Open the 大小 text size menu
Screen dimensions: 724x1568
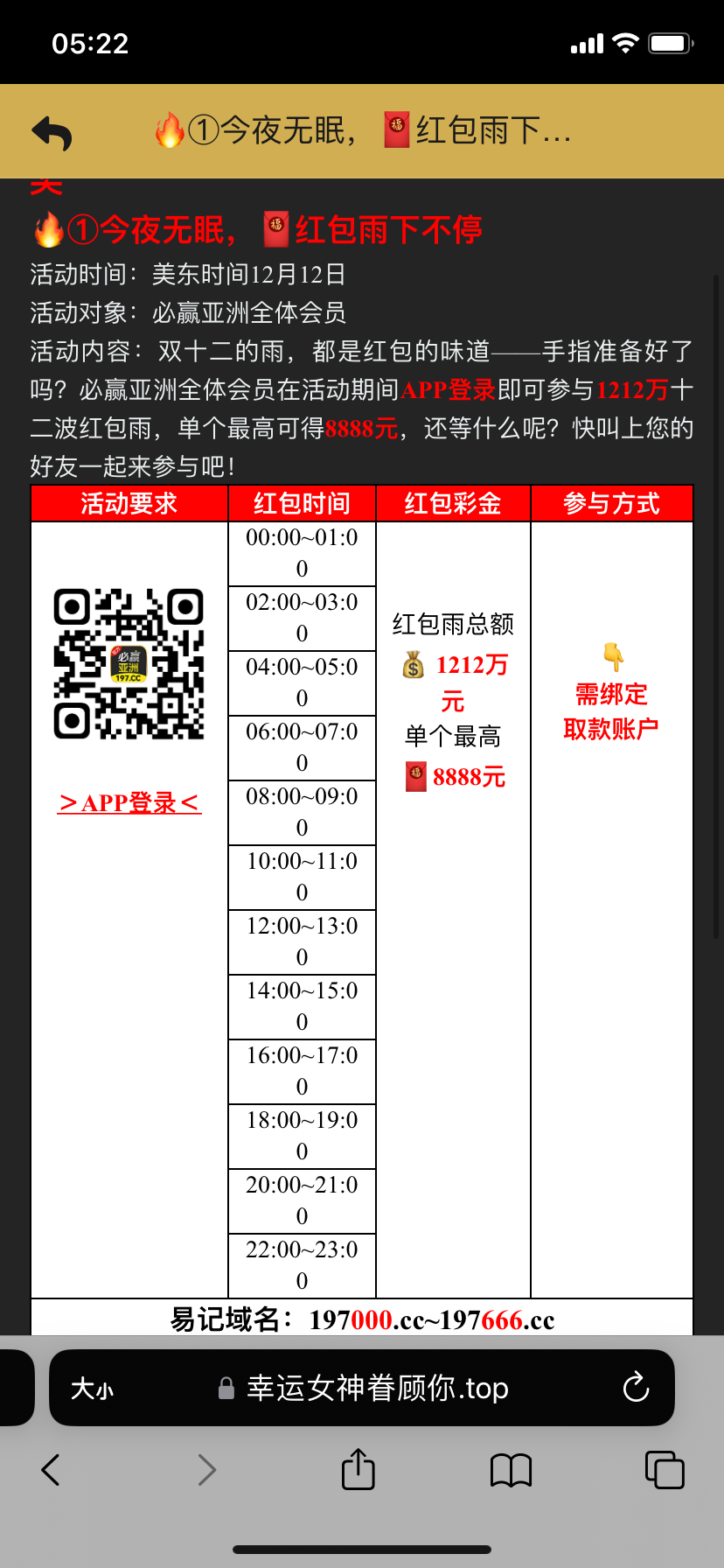click(92, 1389)
